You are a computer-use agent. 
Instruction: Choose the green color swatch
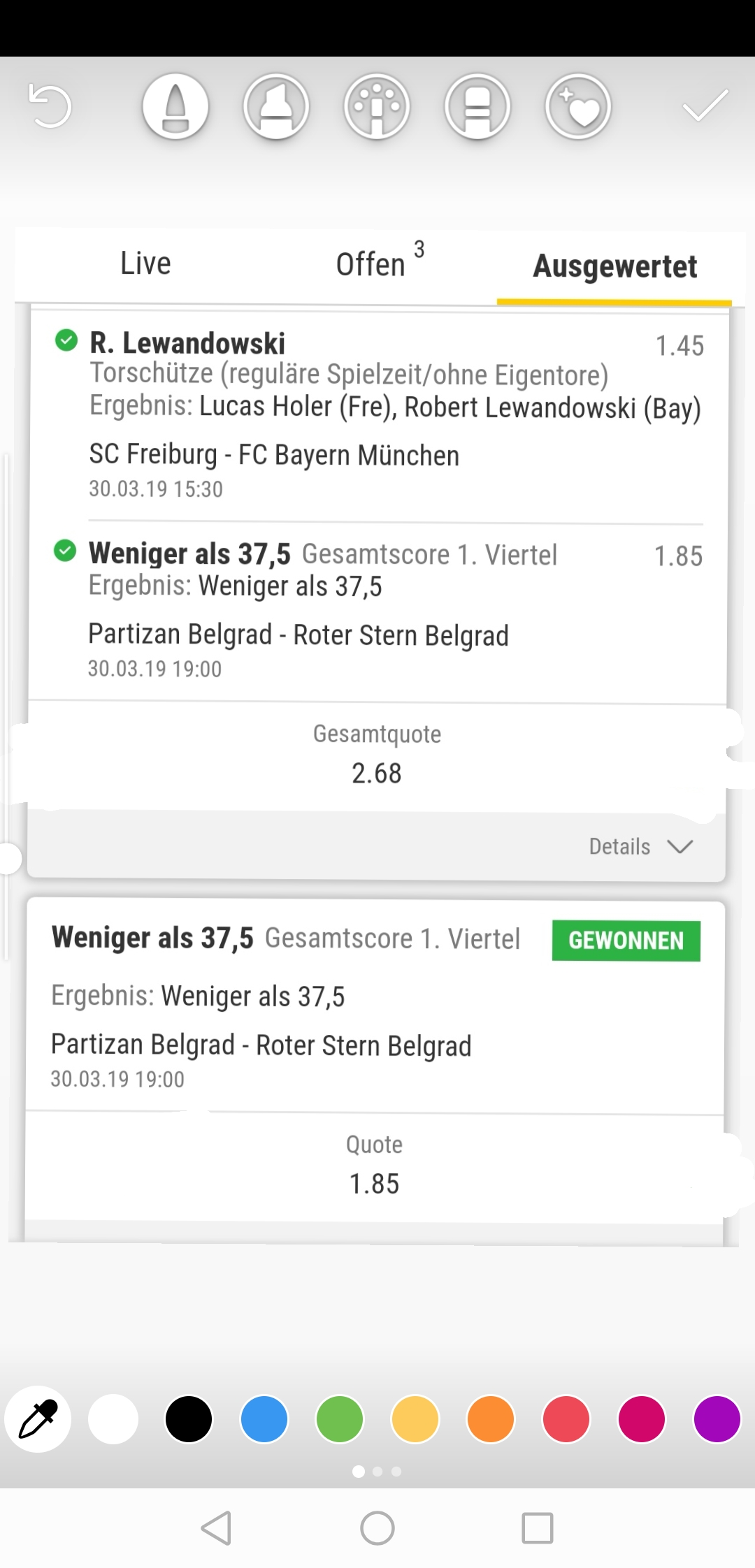tap(340, 1418)
